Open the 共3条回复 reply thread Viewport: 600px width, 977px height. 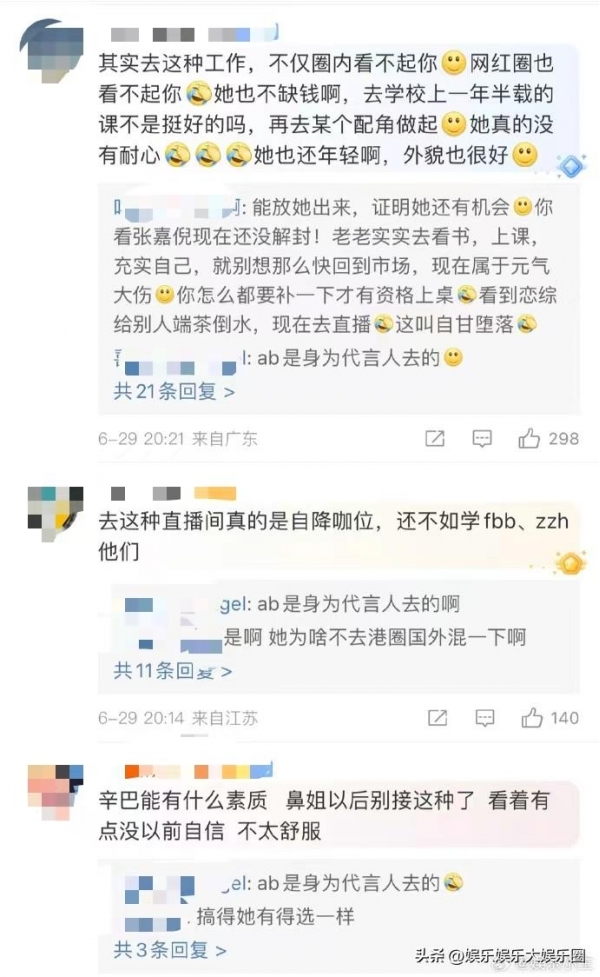point(169,948)
